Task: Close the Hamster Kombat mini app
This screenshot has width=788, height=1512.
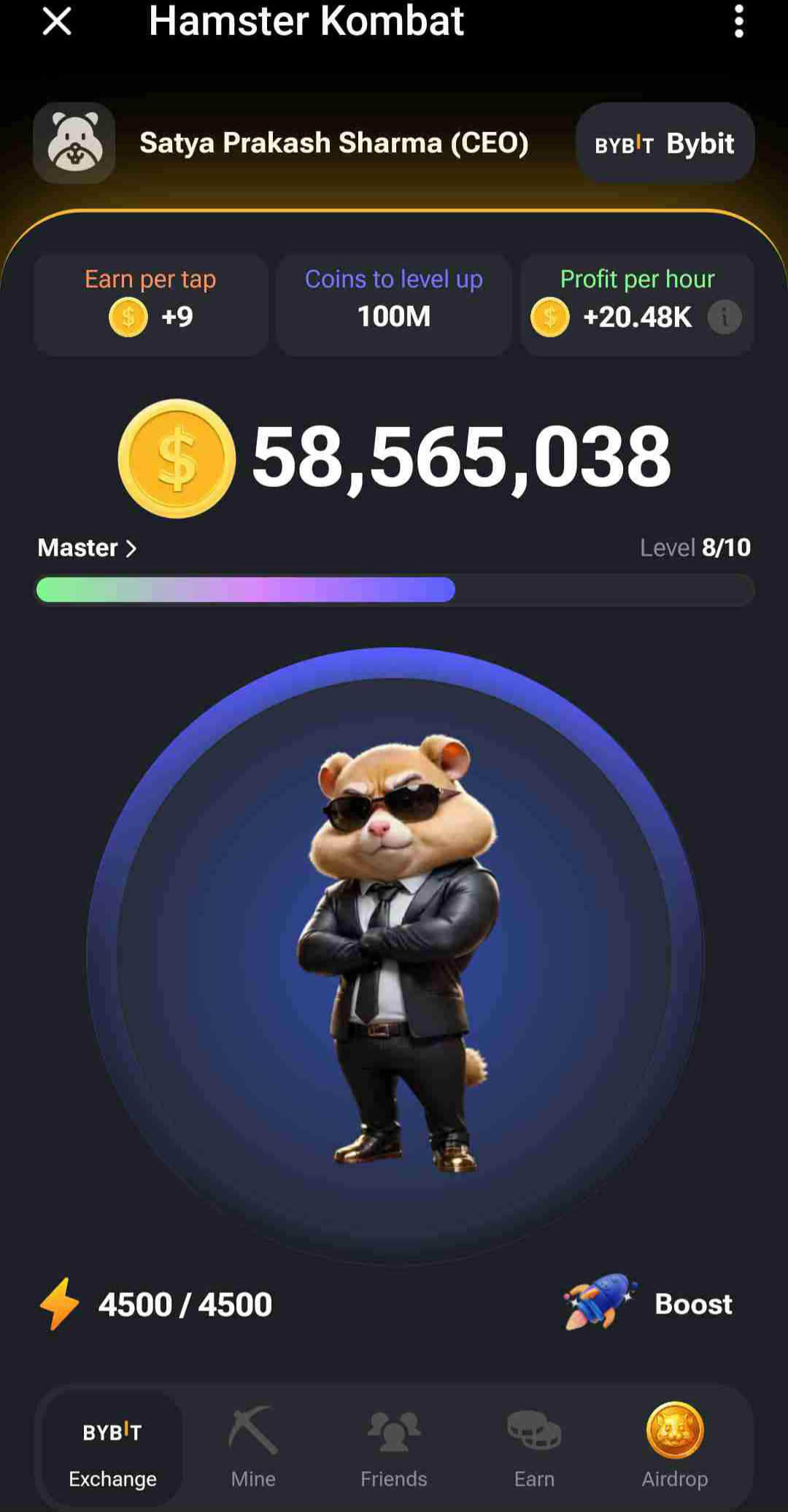Action: [57, 21]
